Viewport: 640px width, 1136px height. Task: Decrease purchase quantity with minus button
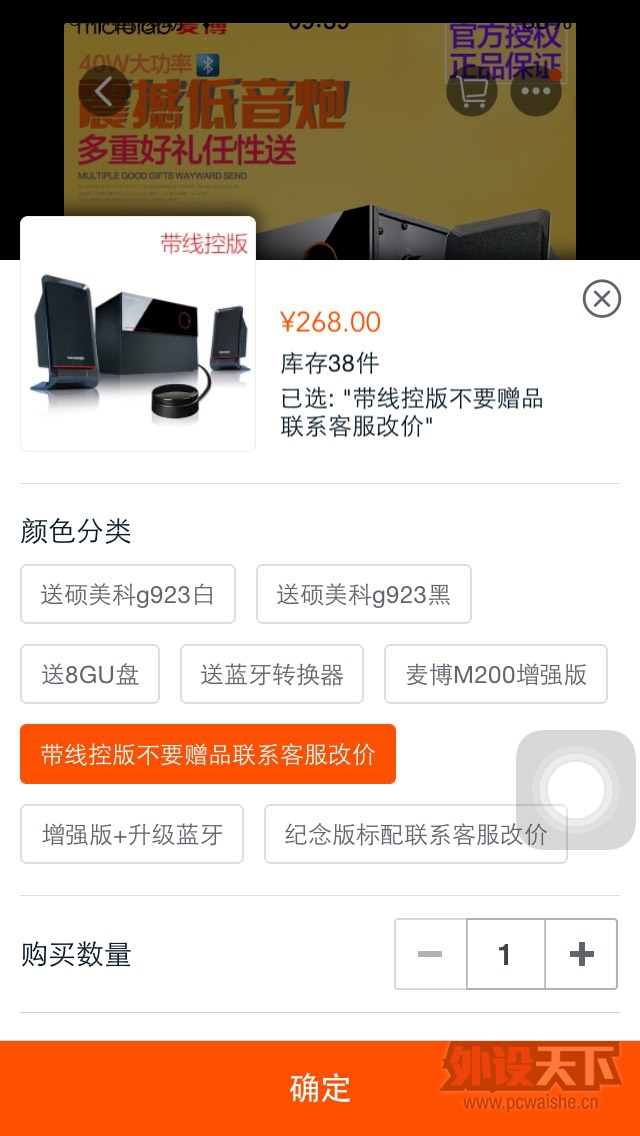pyautogui.click(x=430, y=954)
